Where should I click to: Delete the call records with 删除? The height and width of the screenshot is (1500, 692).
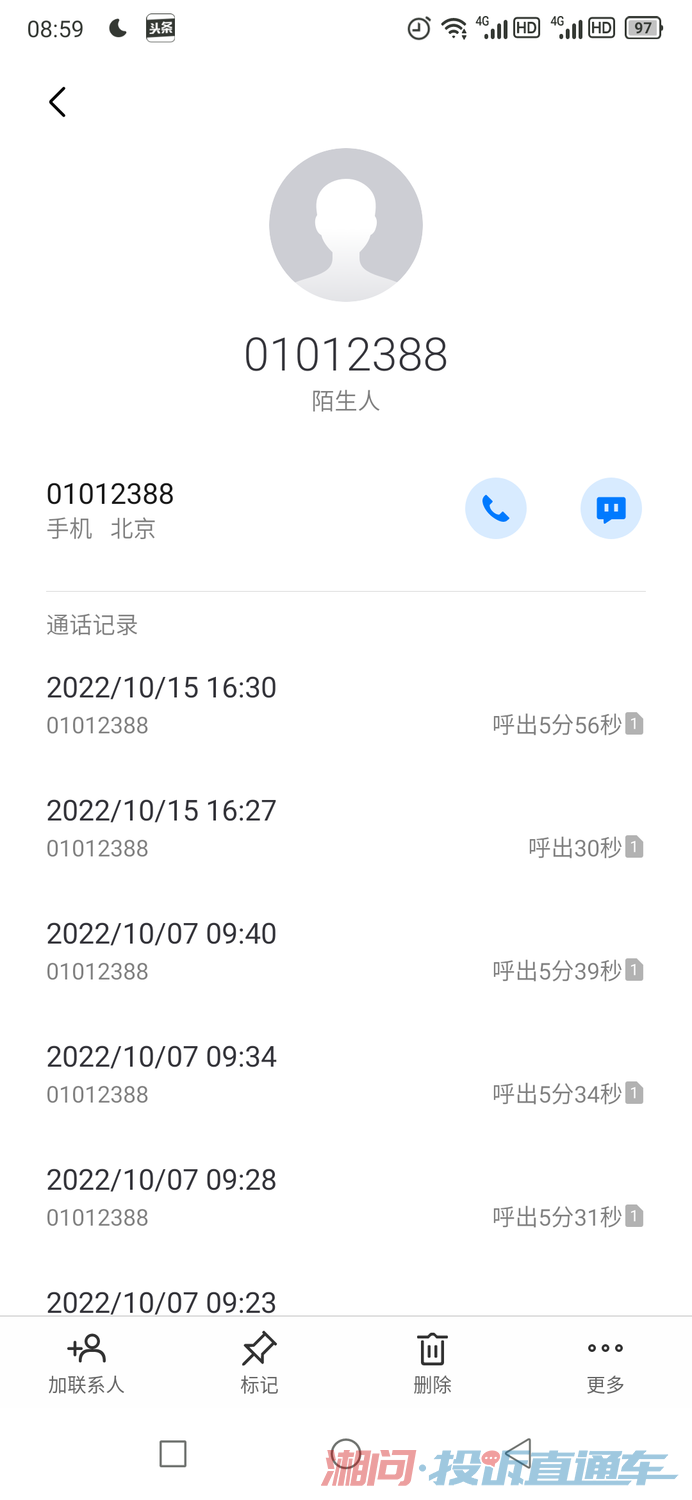coord(432,1363)
